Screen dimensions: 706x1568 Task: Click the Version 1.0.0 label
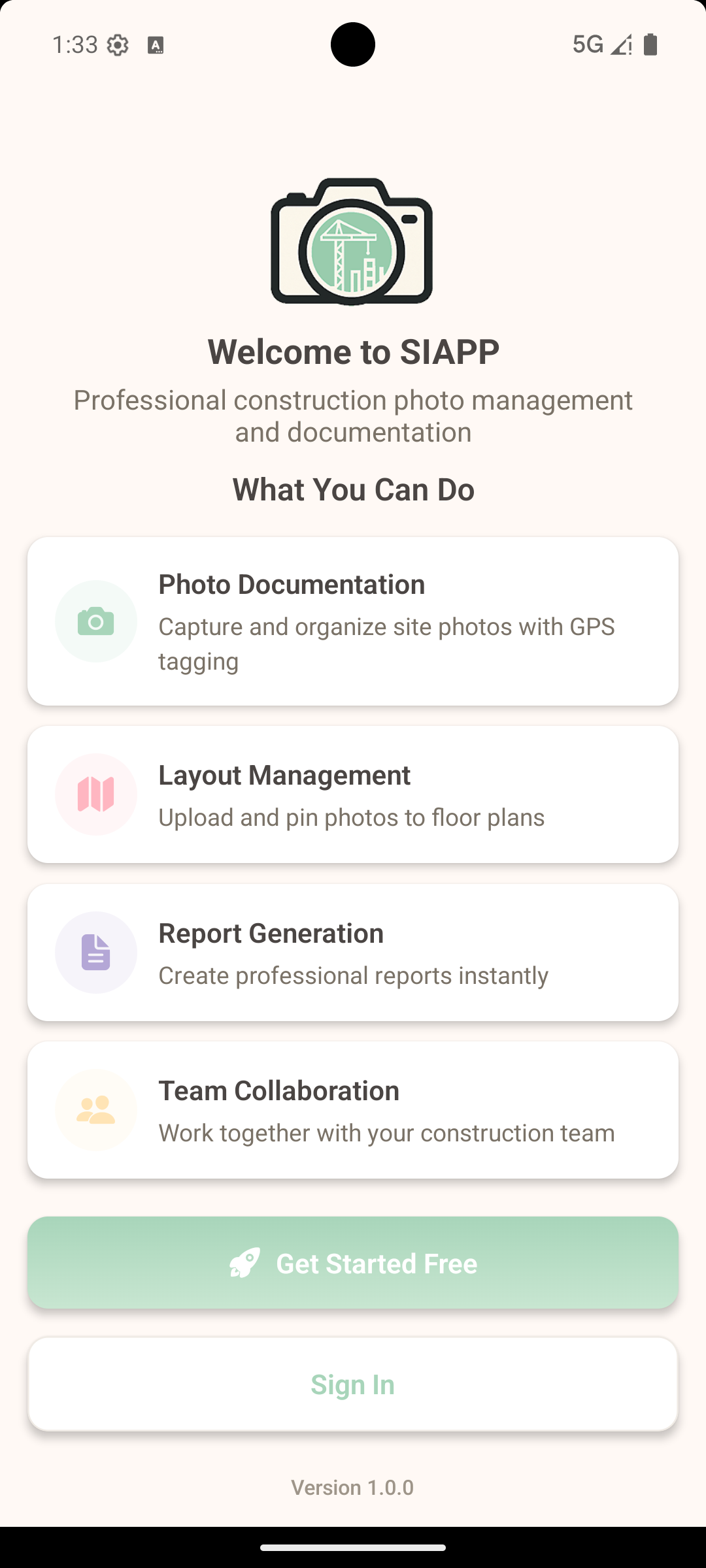coord(352,1486)
